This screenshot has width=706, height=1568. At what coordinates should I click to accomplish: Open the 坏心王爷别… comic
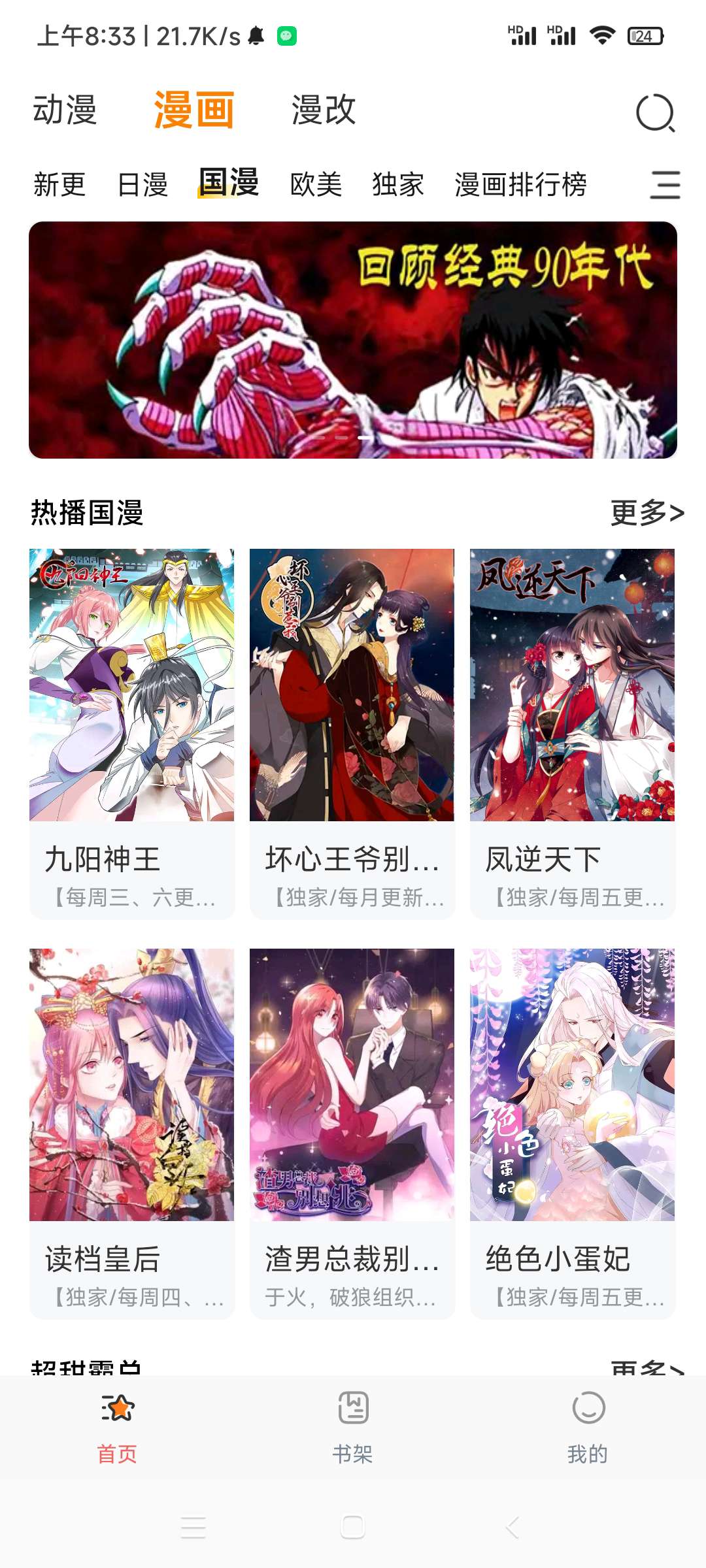click(352, 732)
